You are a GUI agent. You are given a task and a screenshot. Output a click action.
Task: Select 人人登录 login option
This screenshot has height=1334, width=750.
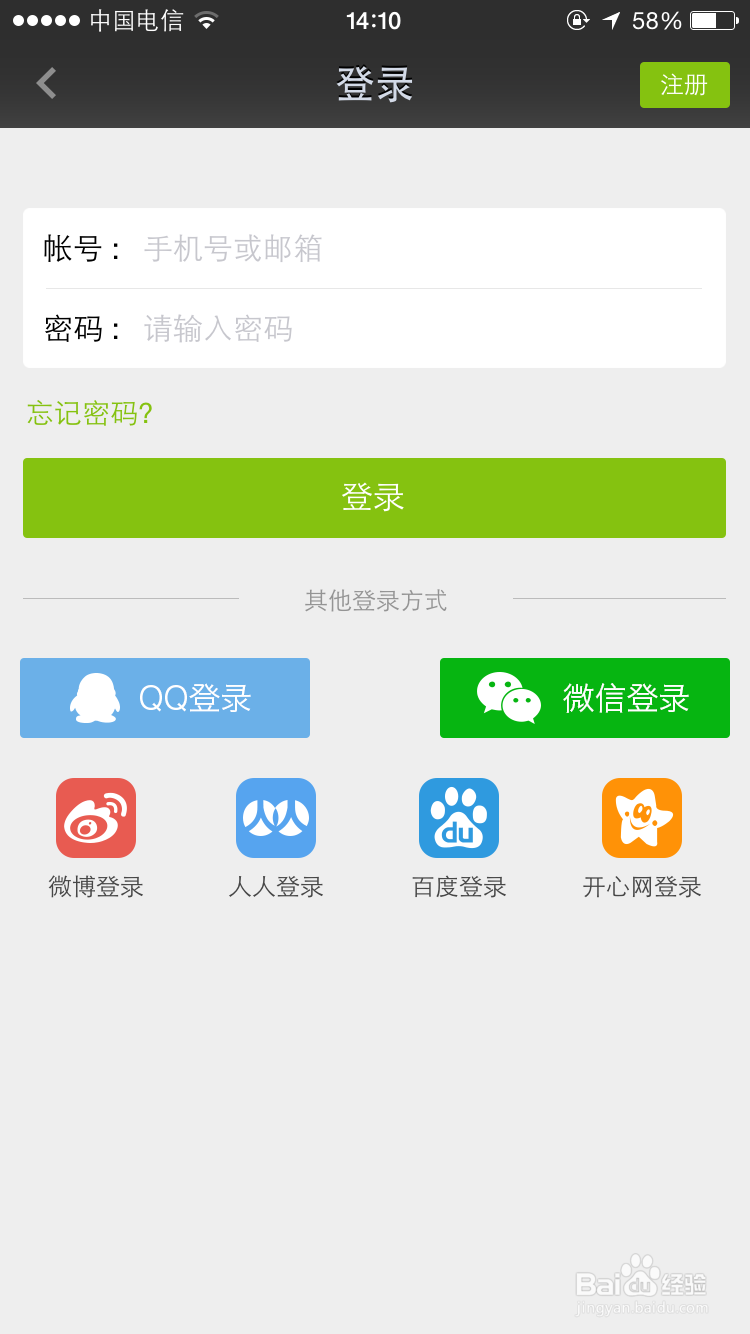(x=276, y=838)
